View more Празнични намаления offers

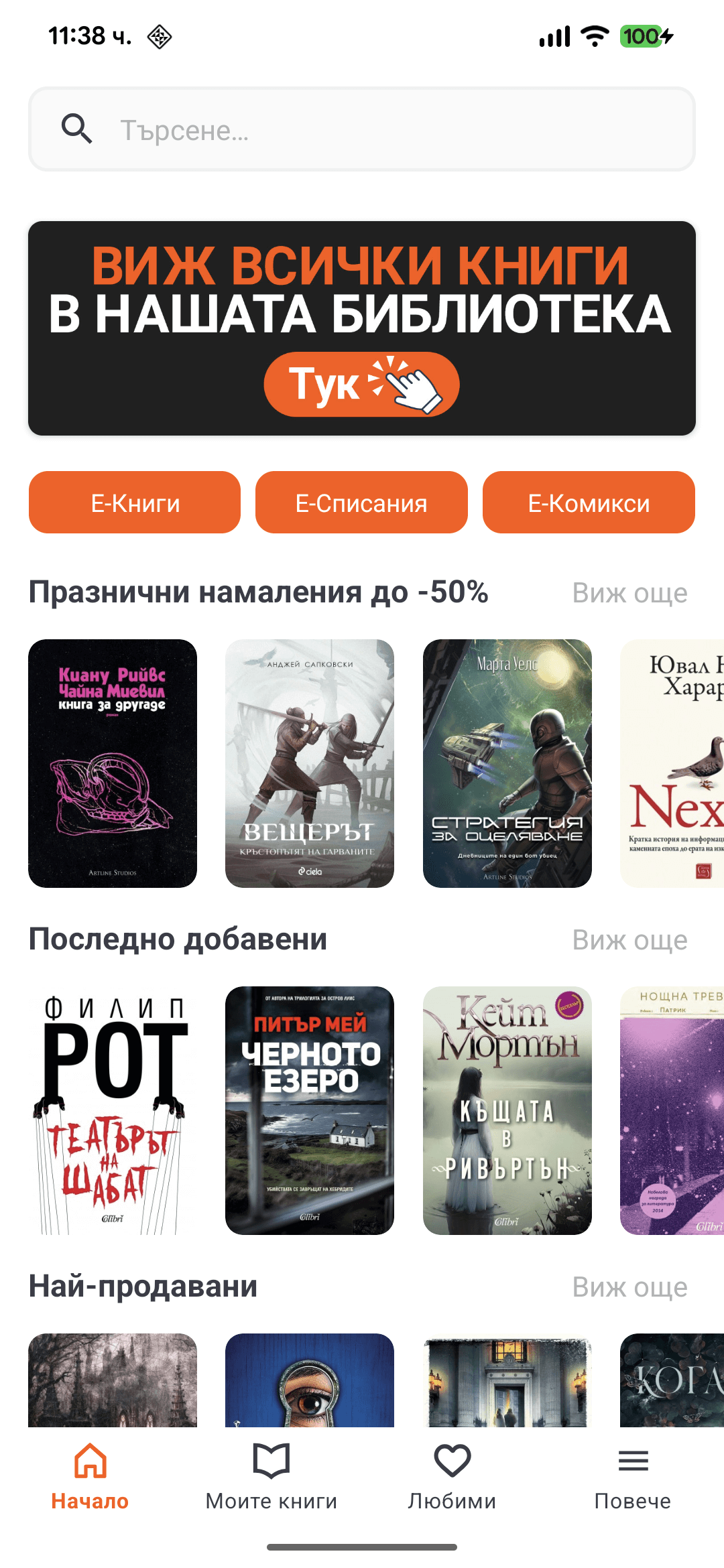click(629, 593)
